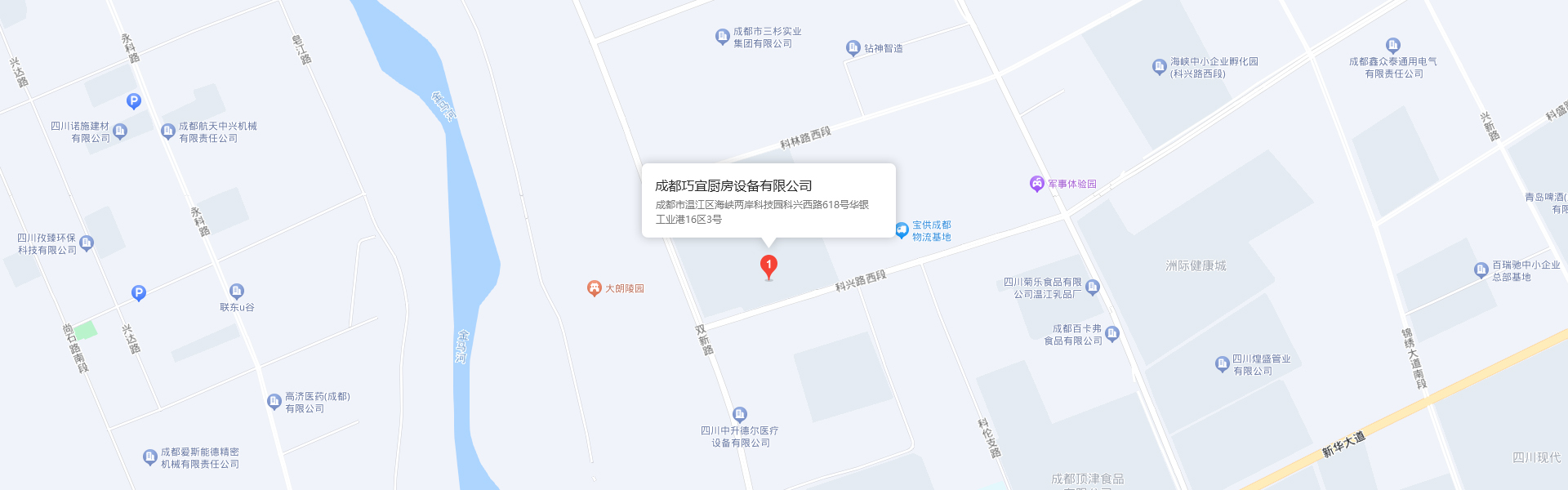1568x490 pixels.
Task: Tap the red location marker numbered 1
Action: [768, 265]
